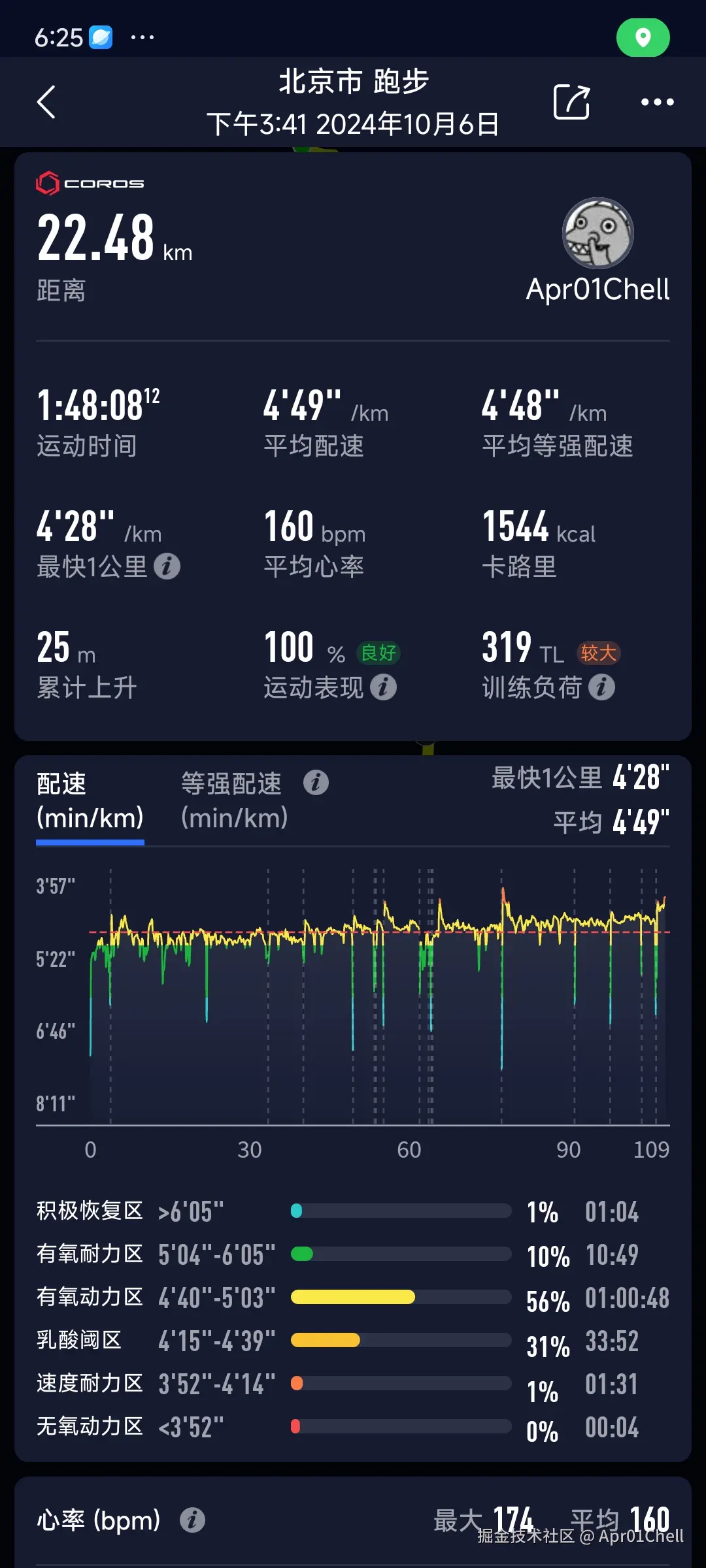Click the info icon beside 运动表现
The height and width of the screenshot is (1568, 706).
click(383, 689)
